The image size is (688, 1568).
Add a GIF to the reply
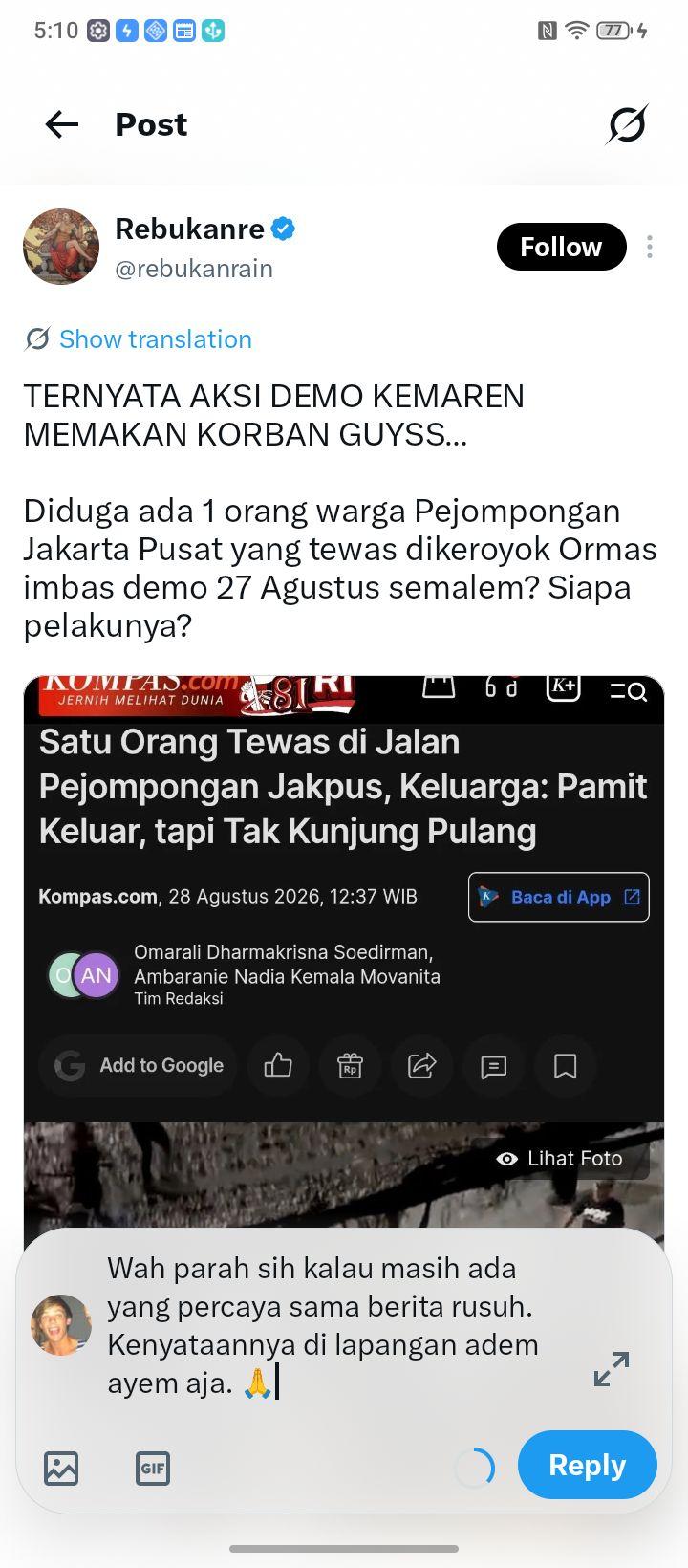[153, 1468]
